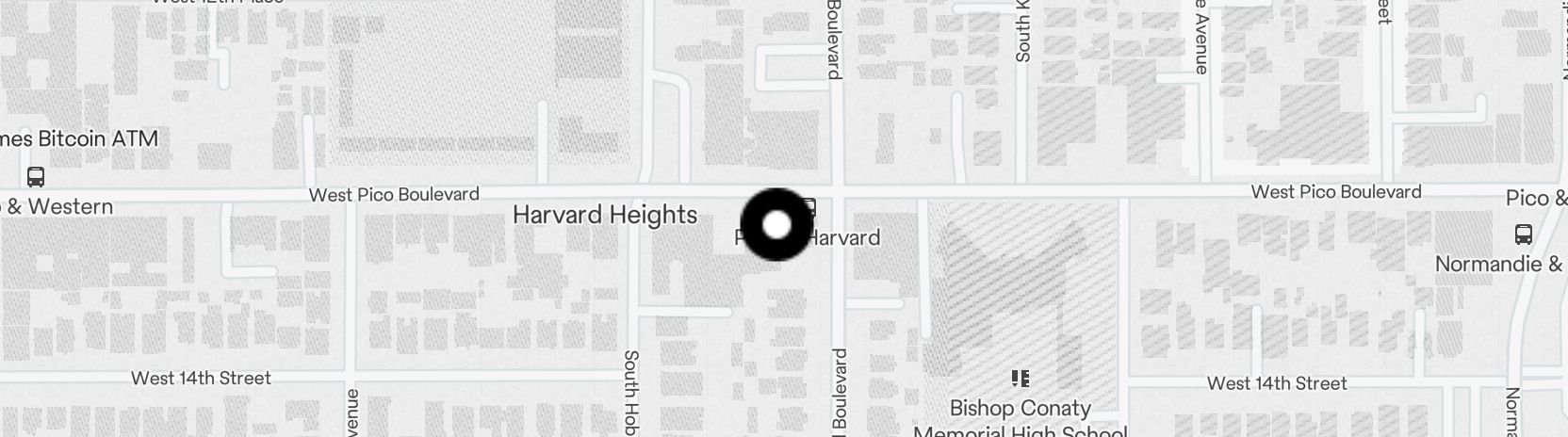Select the Pico & Western bus stop icon
Image resolution: width=1568 pixels, height=437 pixels.
coord(36,176)
